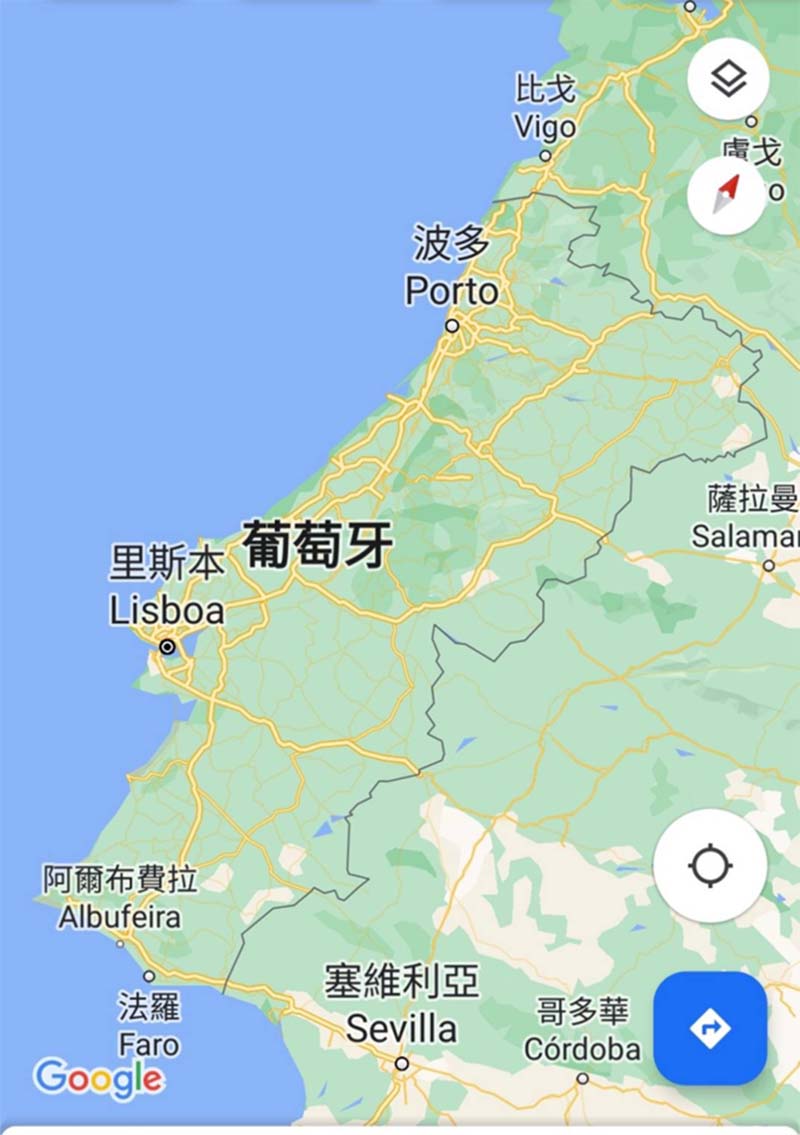Select the Faro city marker
The image size is (800, 1135).
coord(149,976)
